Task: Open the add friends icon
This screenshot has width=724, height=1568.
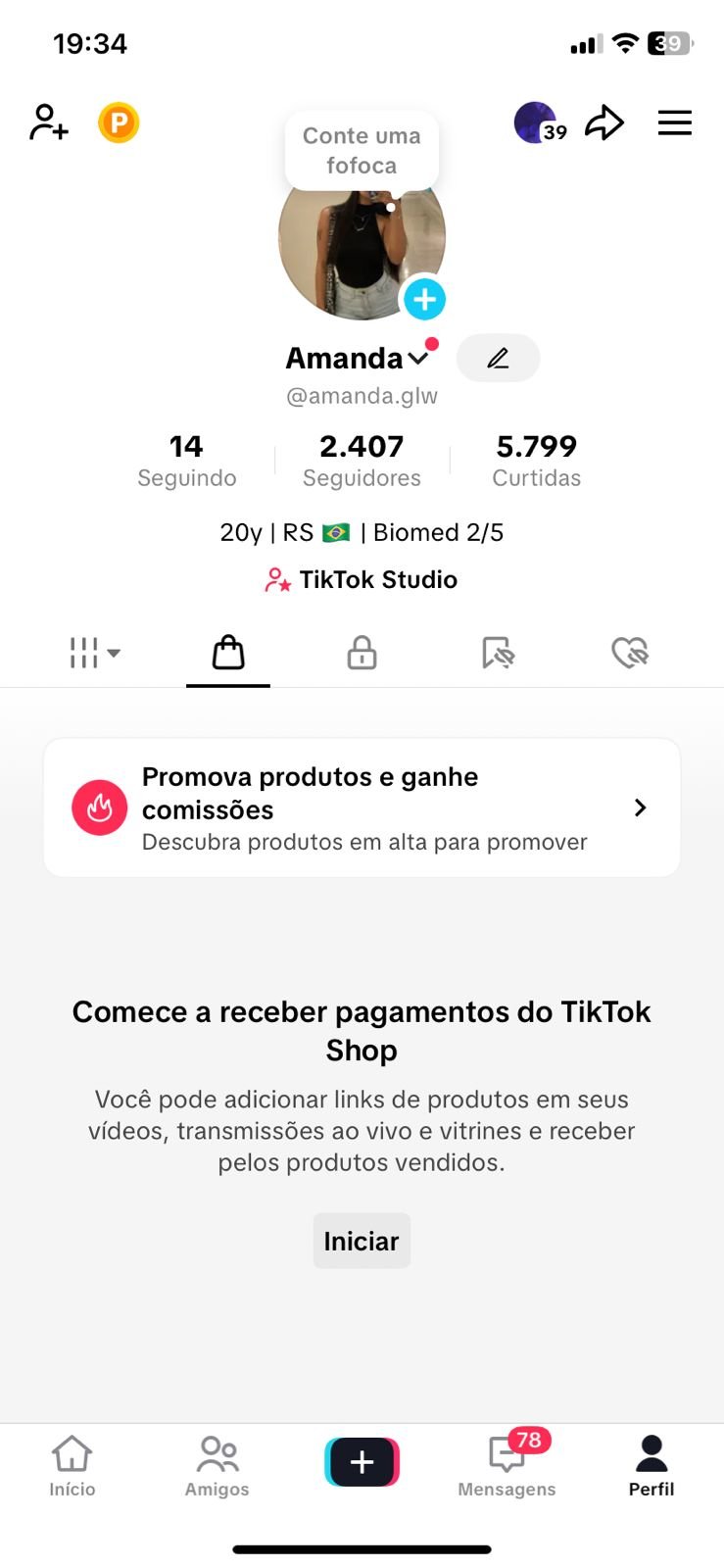Action: click(48, 122)
